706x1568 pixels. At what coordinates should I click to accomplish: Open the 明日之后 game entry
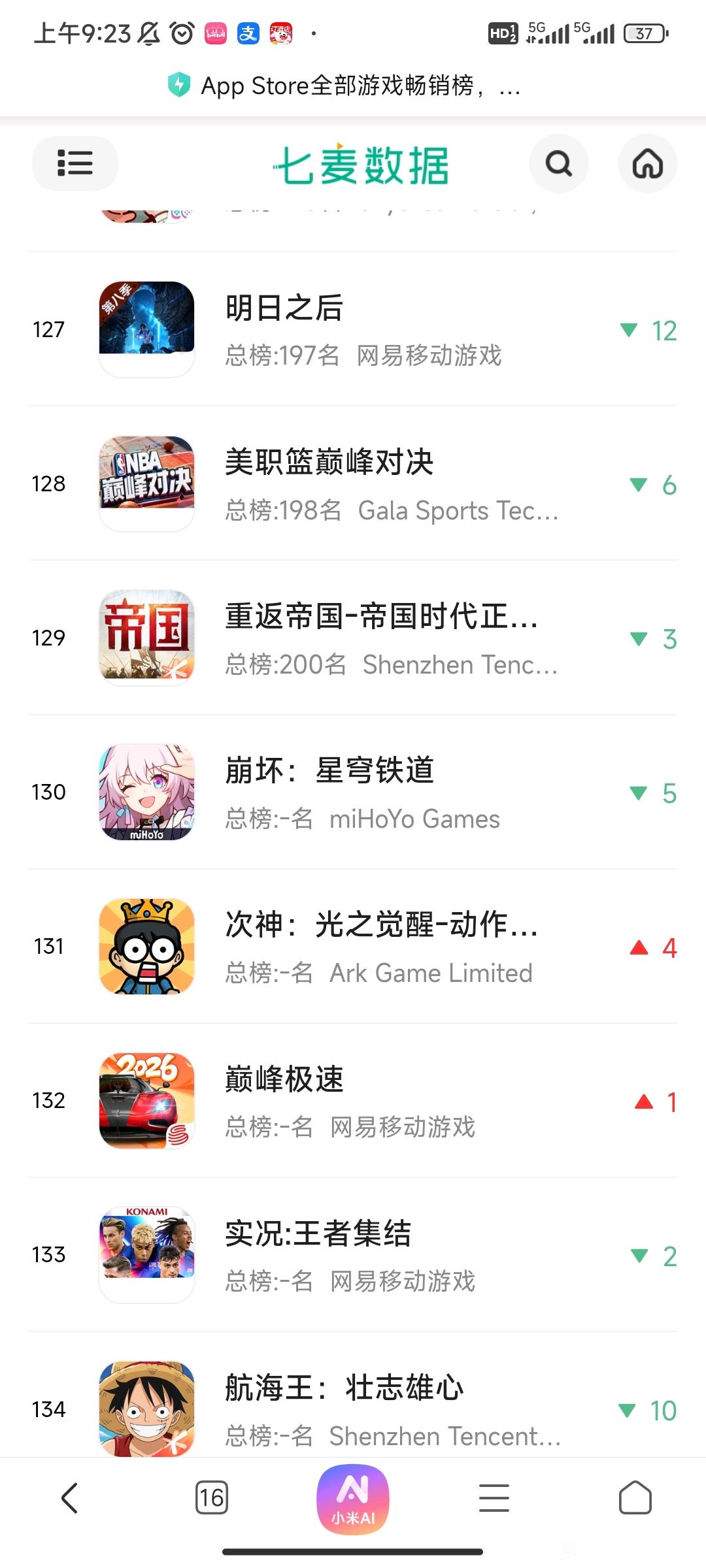[353, 329]
